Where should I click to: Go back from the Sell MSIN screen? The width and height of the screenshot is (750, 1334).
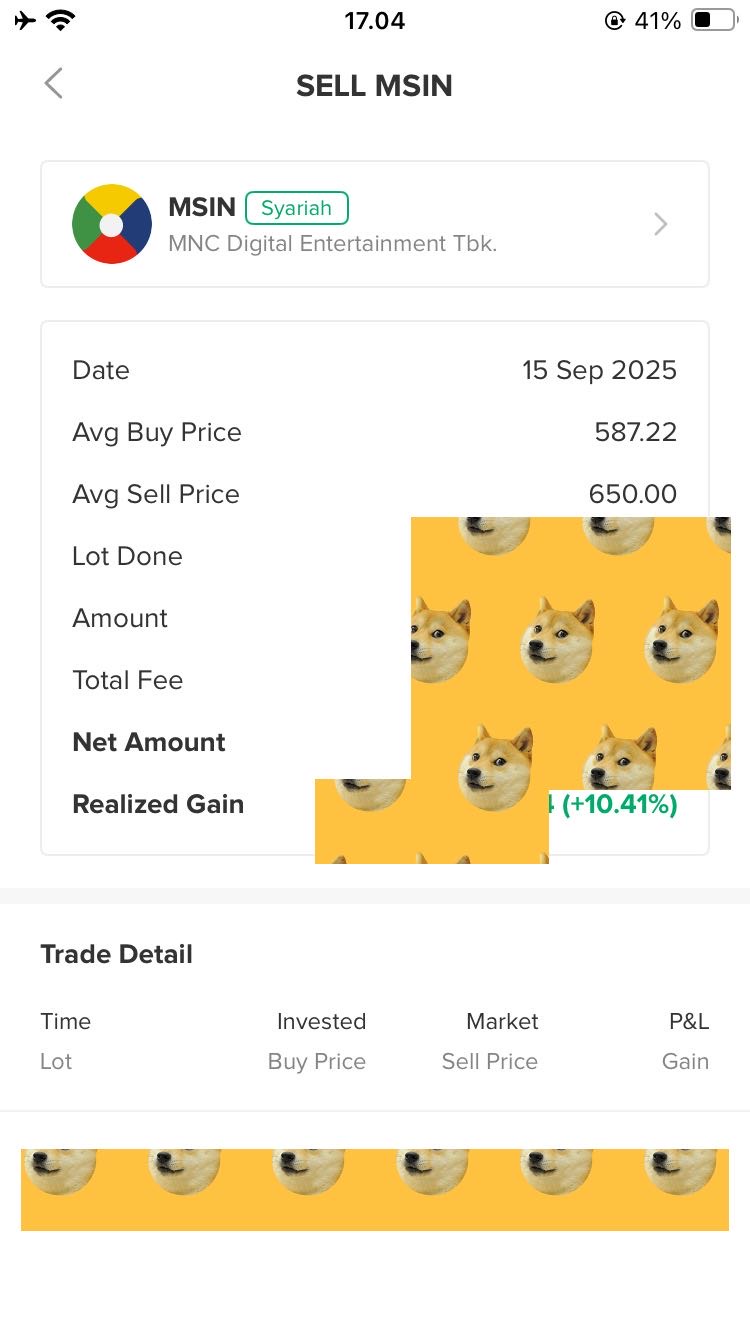click(54, 84)
